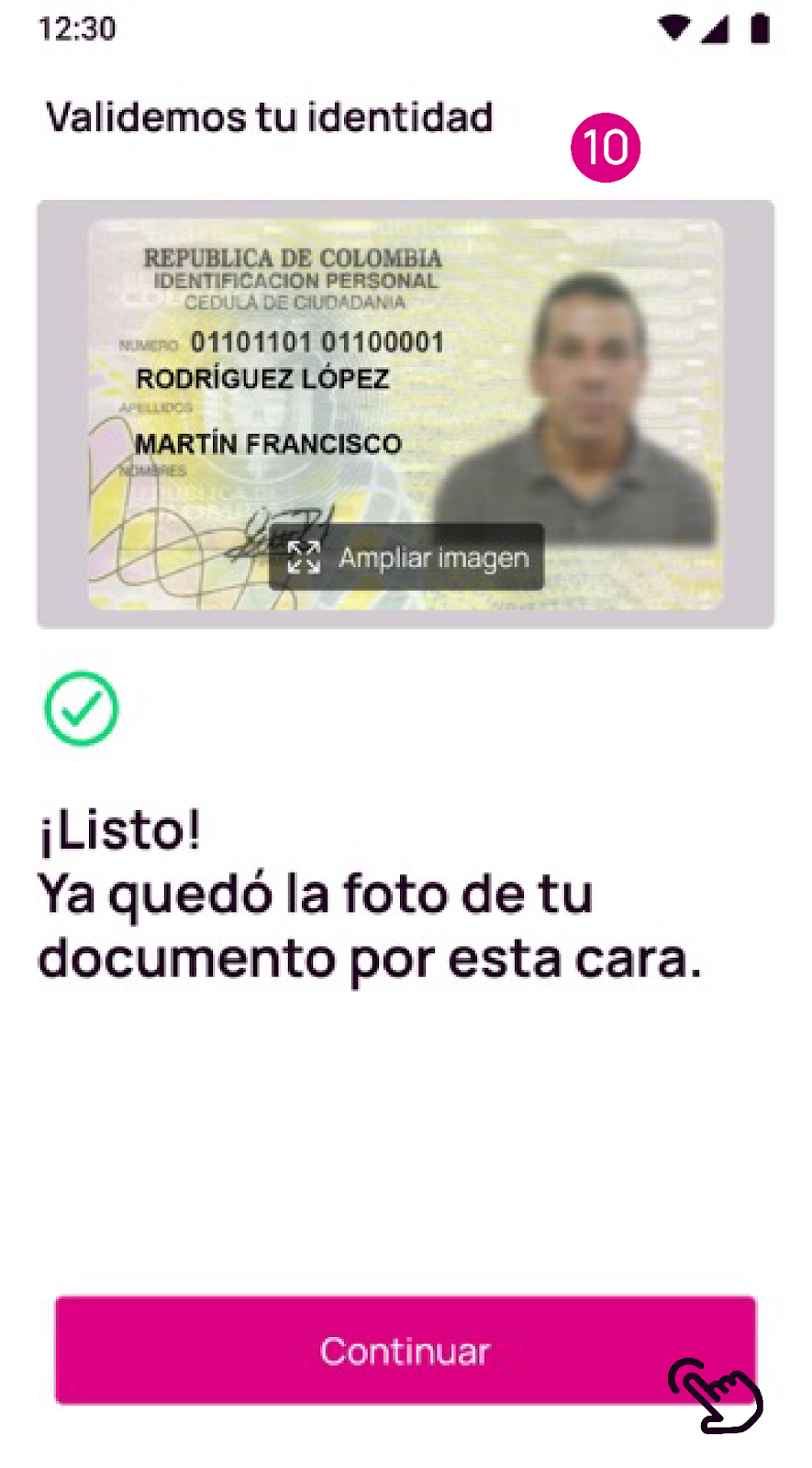Tap the person photo on the cédula

584,395
